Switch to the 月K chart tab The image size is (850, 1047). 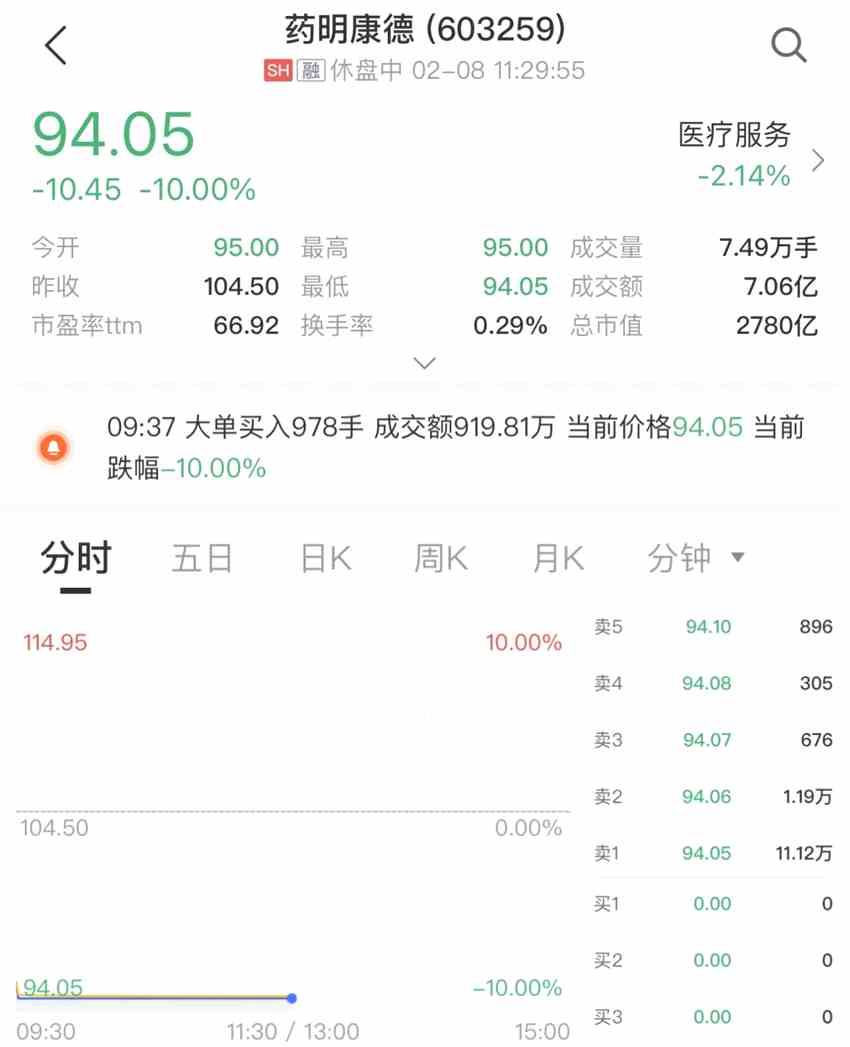click(x=558, y=558)
